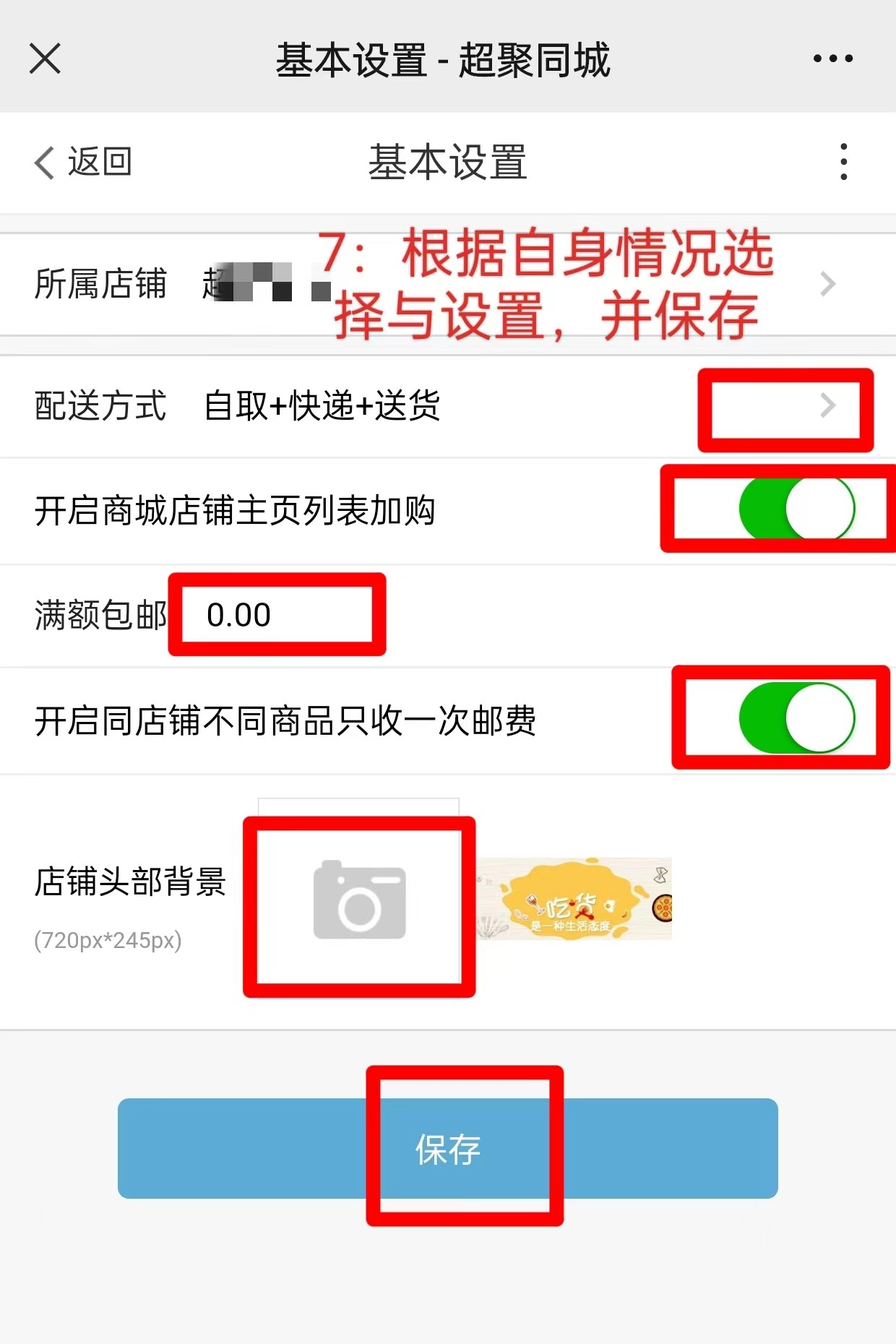Edit the 满额包邮 amount field
Screen dimensions: 896x1344
(x=278, y=616)
